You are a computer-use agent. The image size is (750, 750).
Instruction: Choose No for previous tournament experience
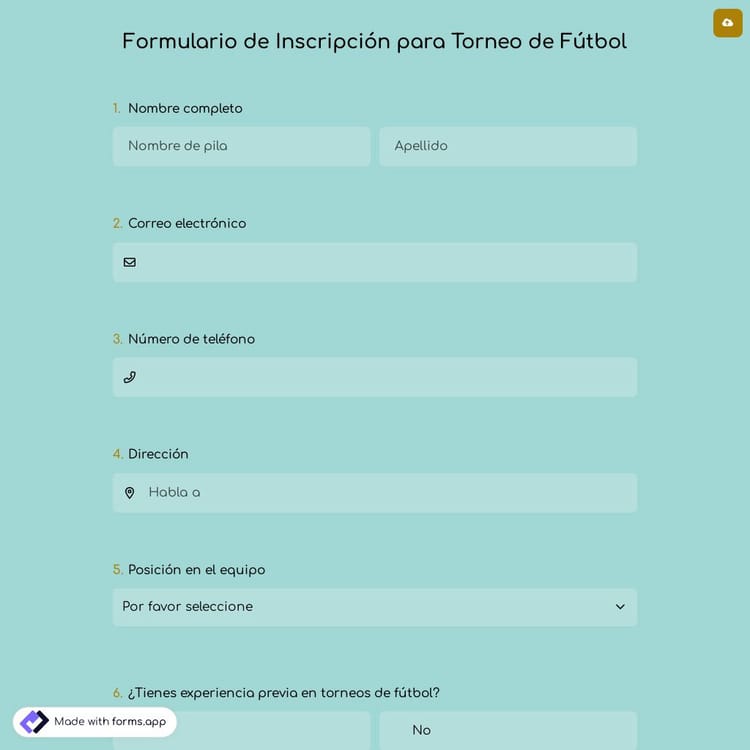click(x=507, y=730)
